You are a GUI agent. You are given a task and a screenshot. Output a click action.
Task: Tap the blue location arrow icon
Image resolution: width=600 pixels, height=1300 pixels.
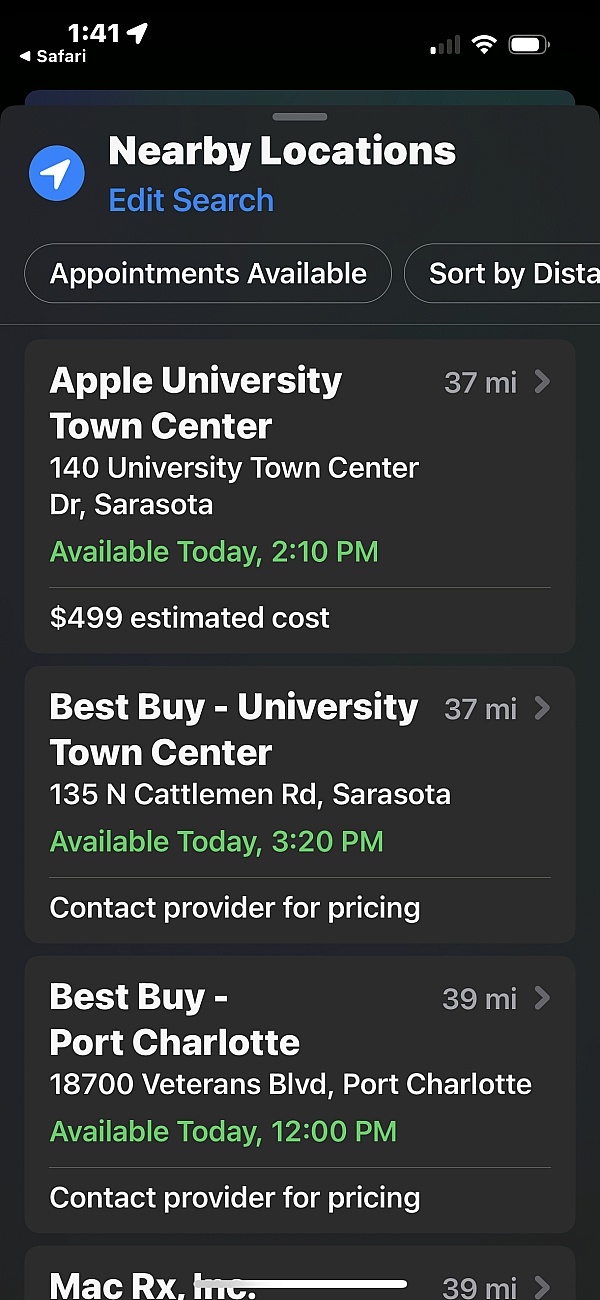click(x=57, y=174)
